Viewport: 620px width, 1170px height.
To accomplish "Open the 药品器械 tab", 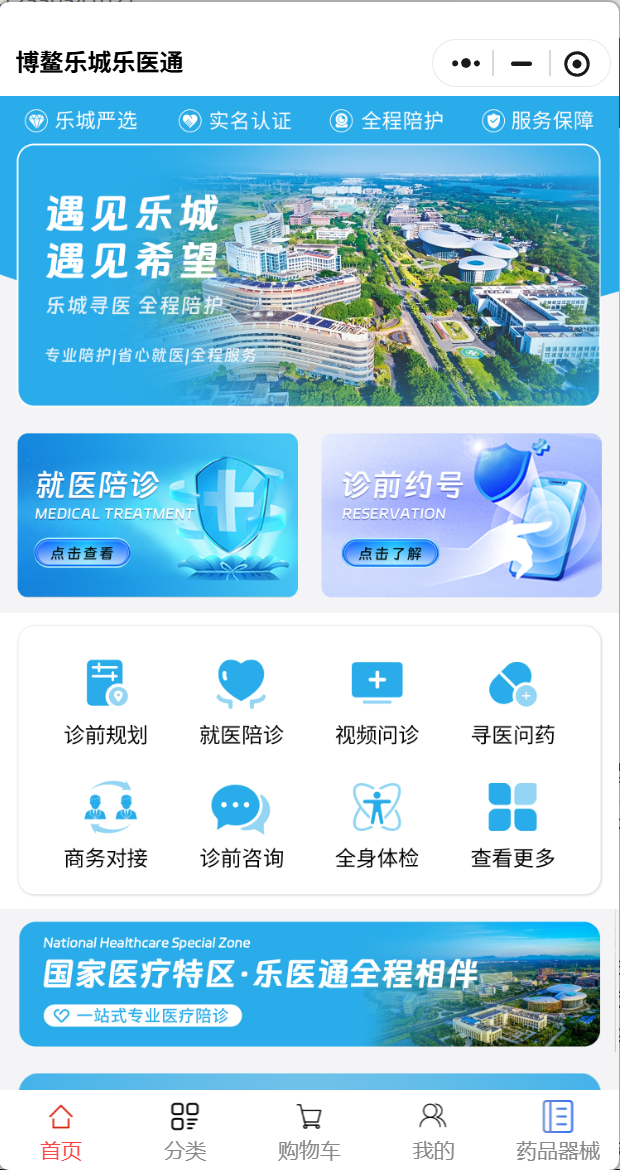I will point(557,1130).
